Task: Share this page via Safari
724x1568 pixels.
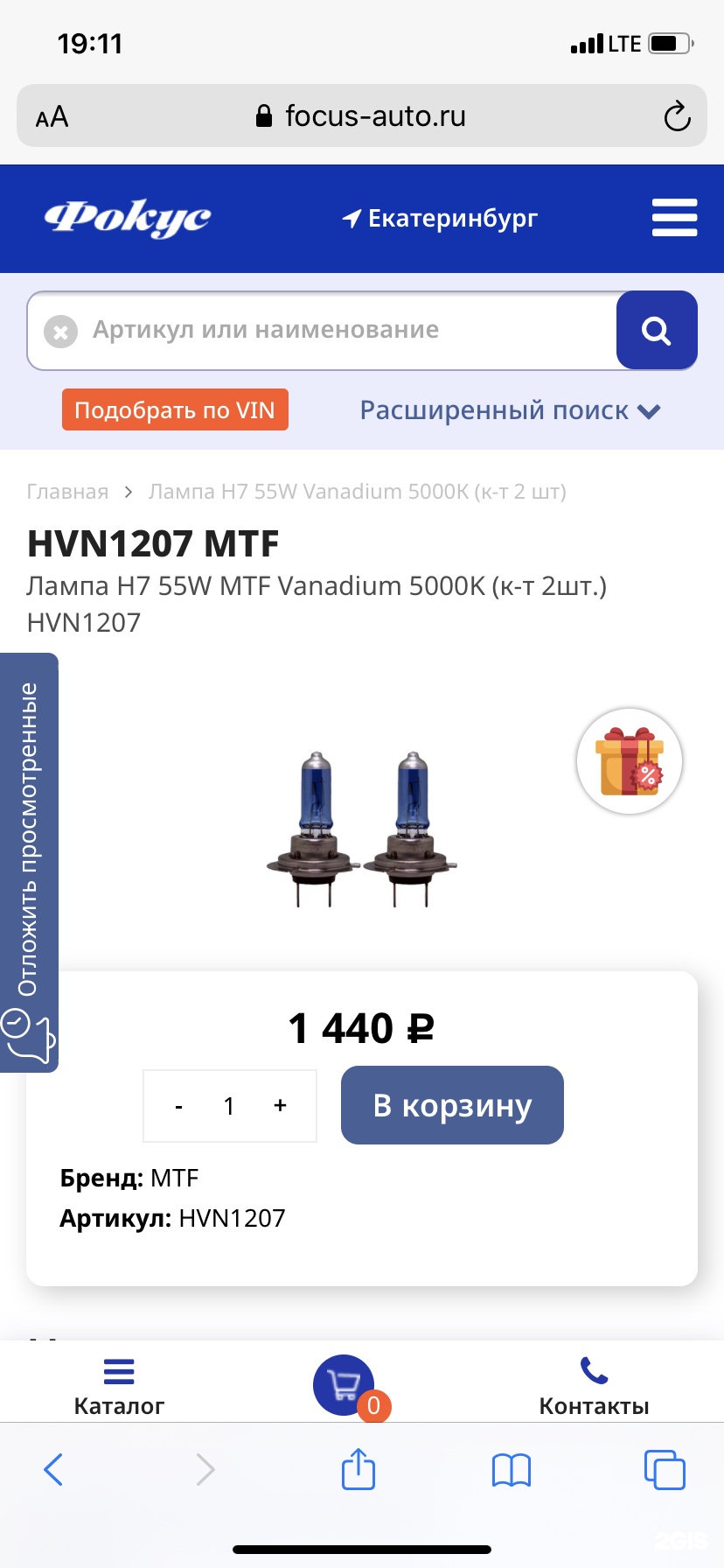Action: (x=359, y=1469)
